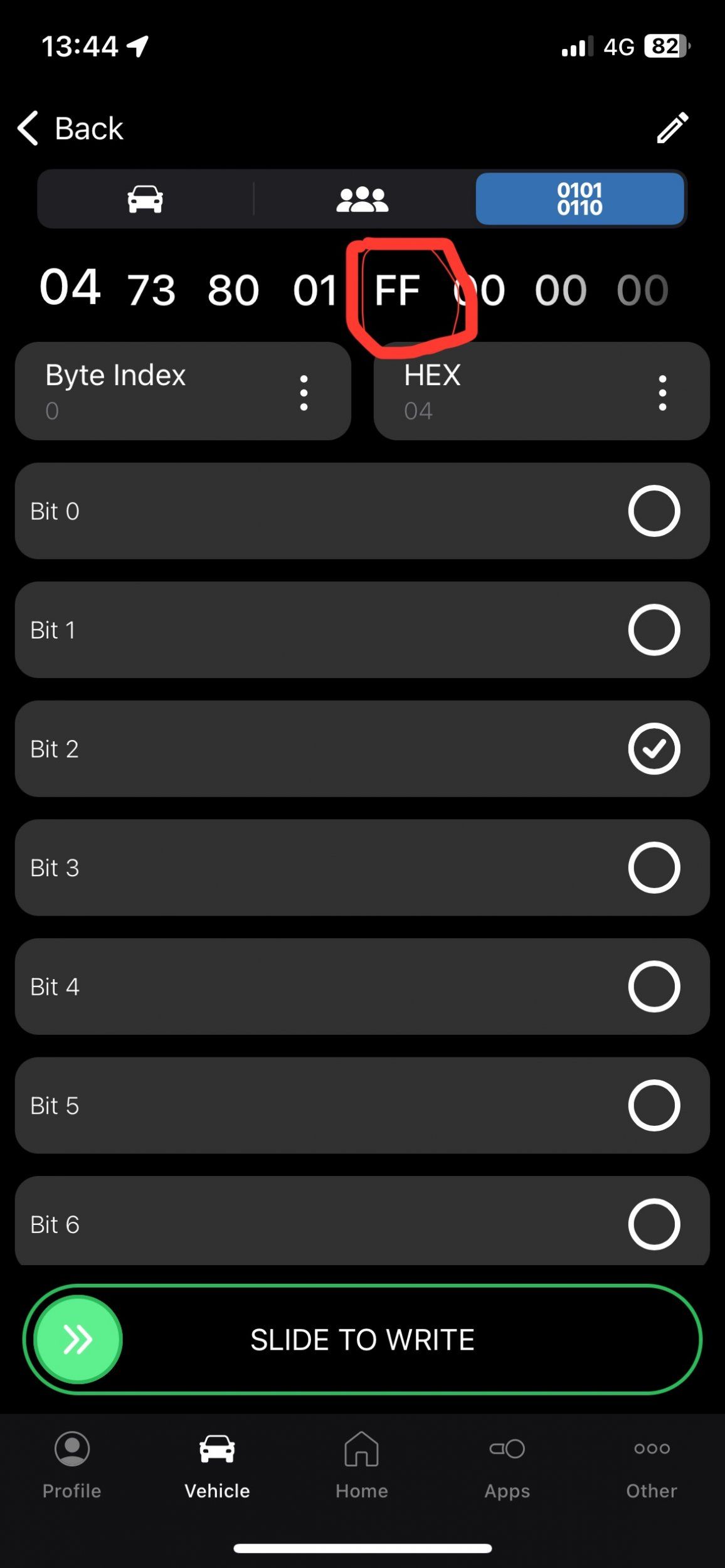Uncheck Bit 2
Viewport: 725px width, 1568px height.
pos(654,749)
